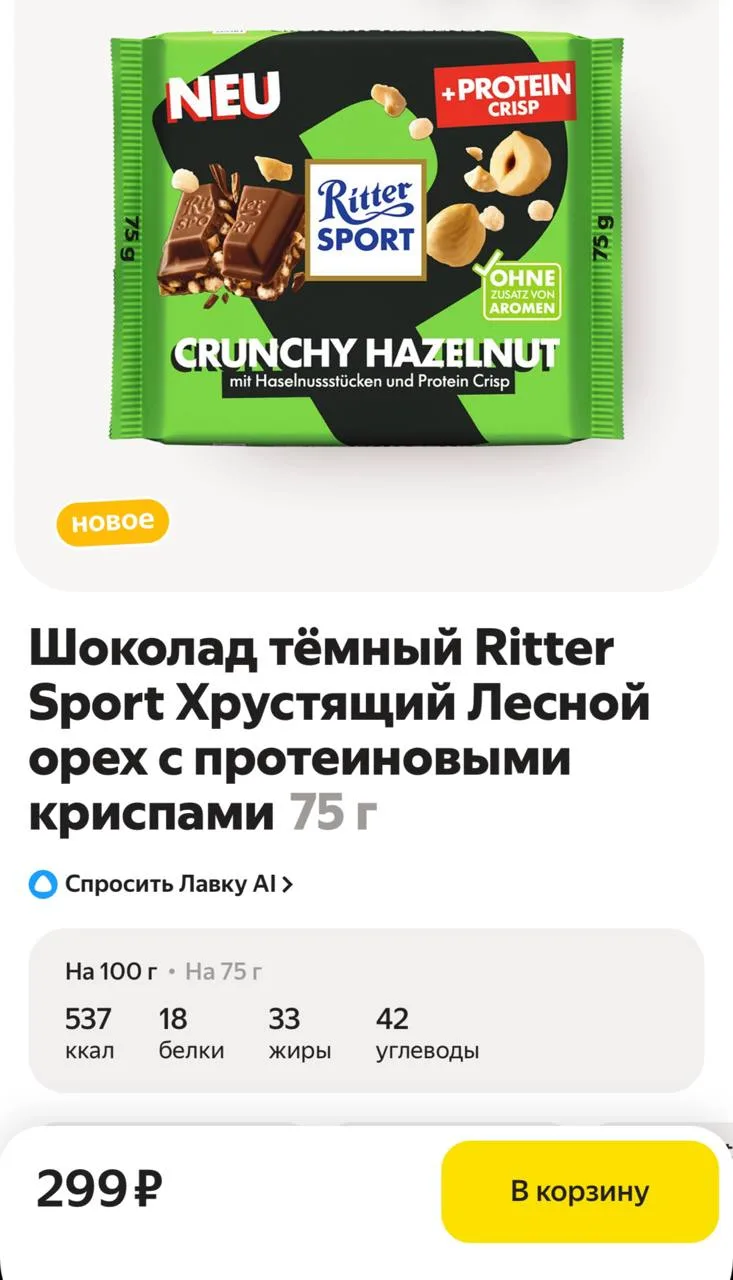Open the Ritter Sport product photo
The width and height of the screenshot is (733, 1280).
[365, 238]
